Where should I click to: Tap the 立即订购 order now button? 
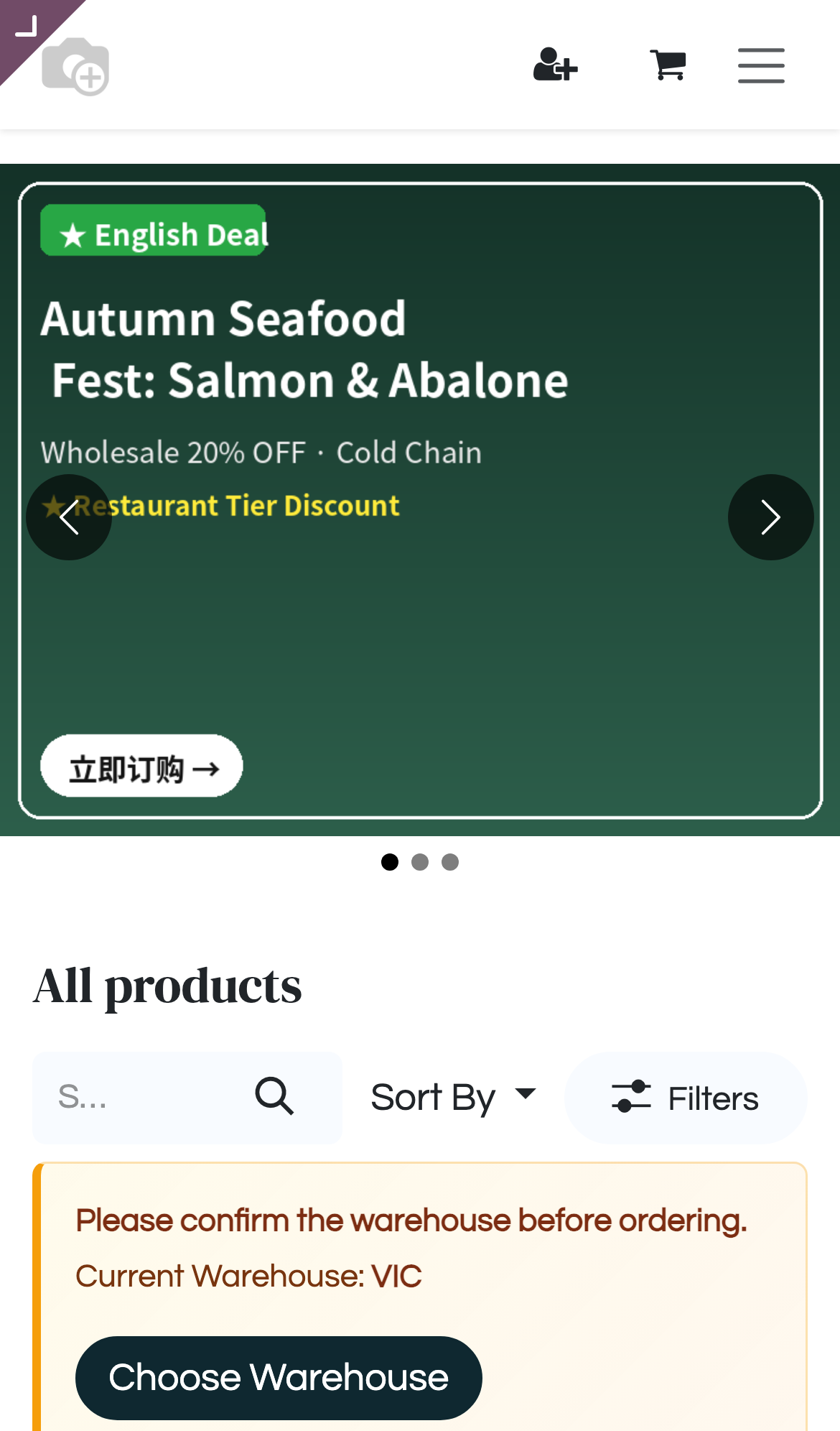pos(141,766)
